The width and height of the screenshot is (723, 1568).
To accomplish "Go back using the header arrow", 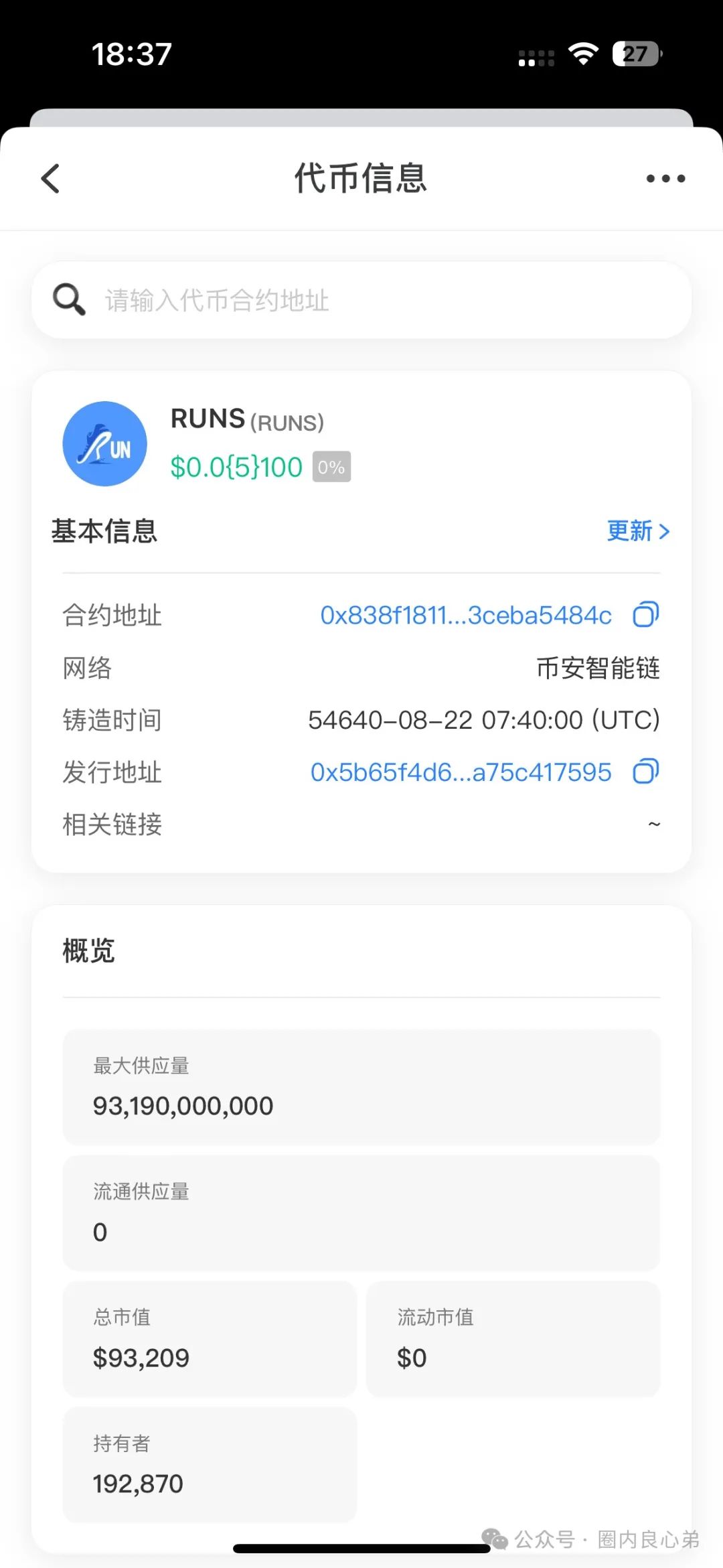I will click(50, 179).
